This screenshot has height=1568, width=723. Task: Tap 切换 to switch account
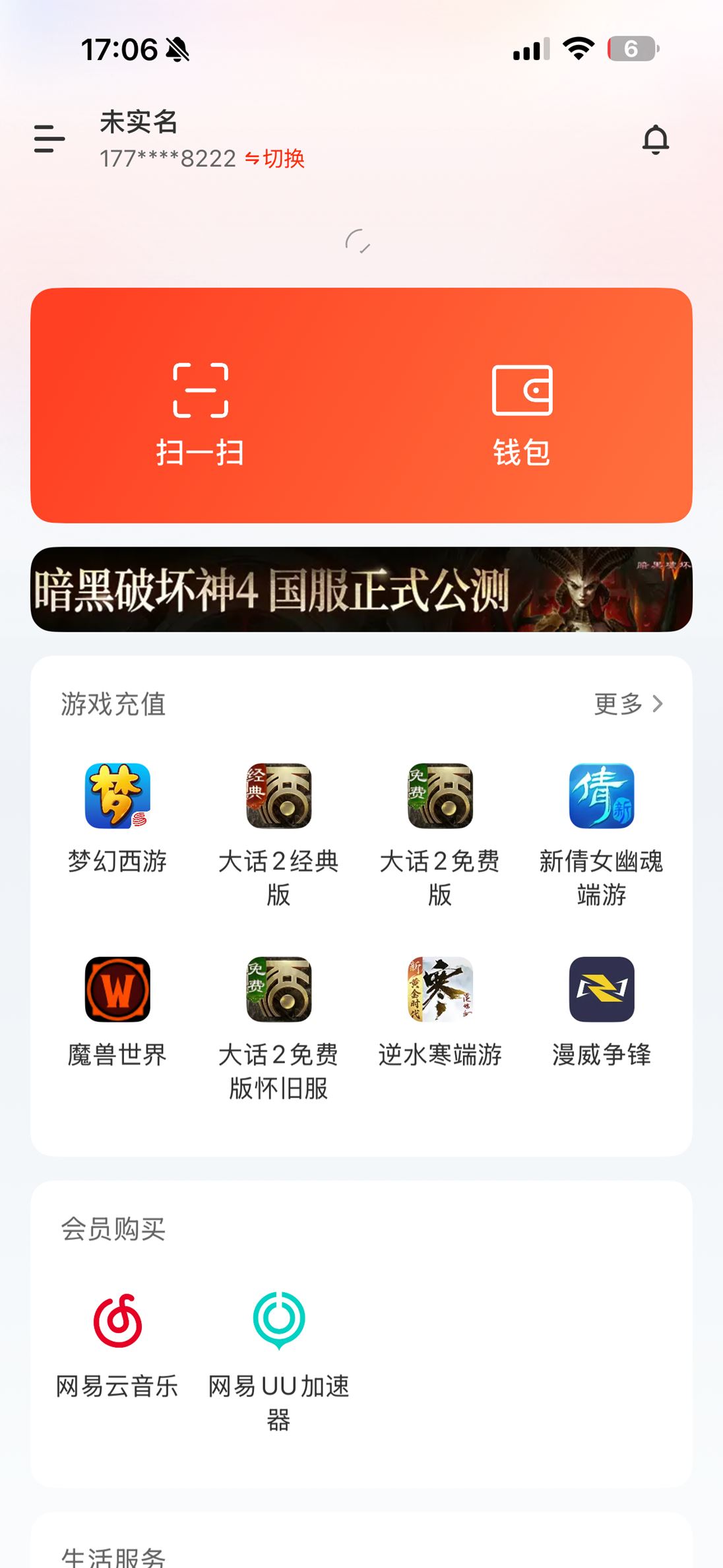pos(275,159)
